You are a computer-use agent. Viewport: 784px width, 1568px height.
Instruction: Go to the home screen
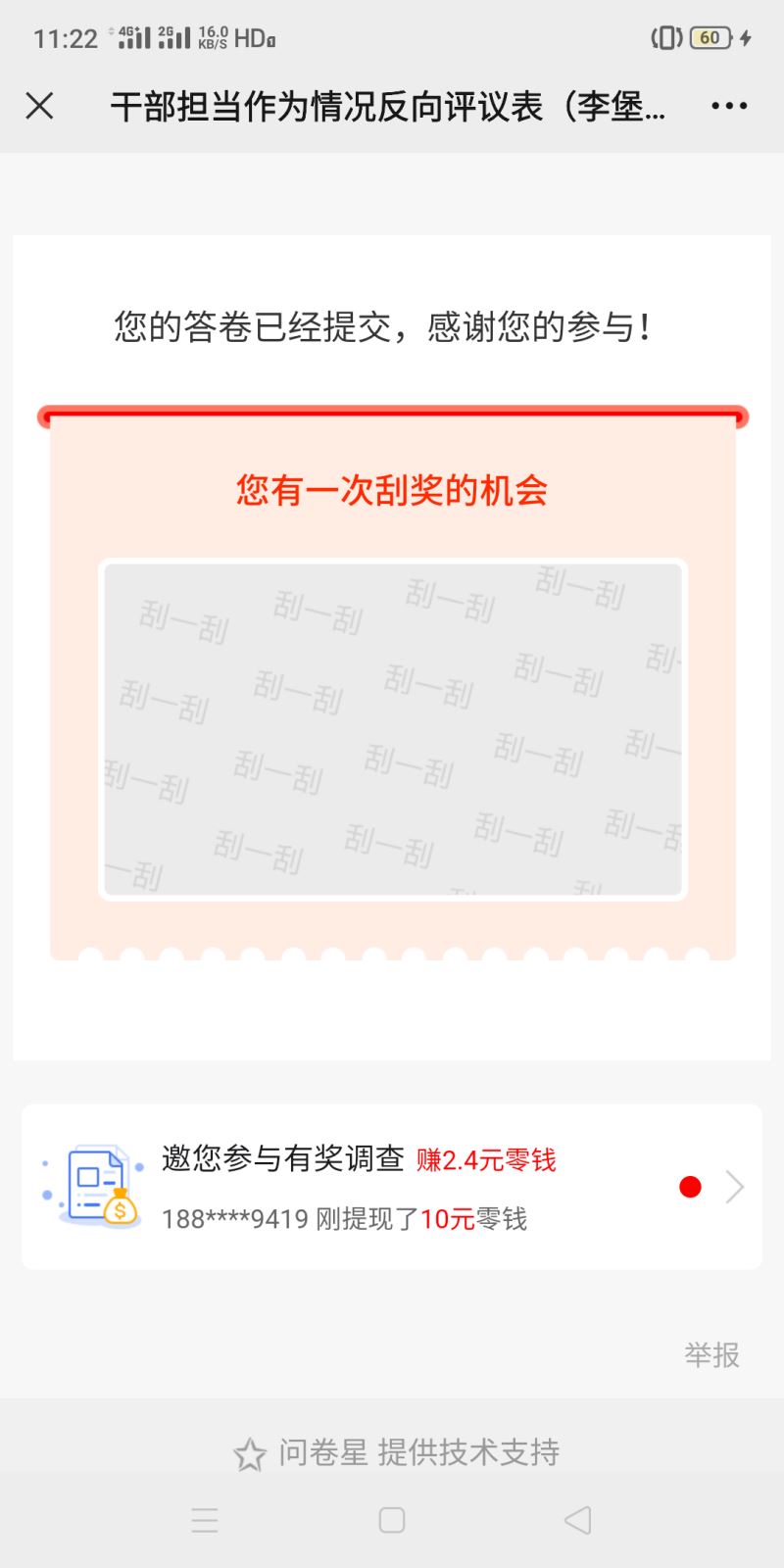[392, 1520]
